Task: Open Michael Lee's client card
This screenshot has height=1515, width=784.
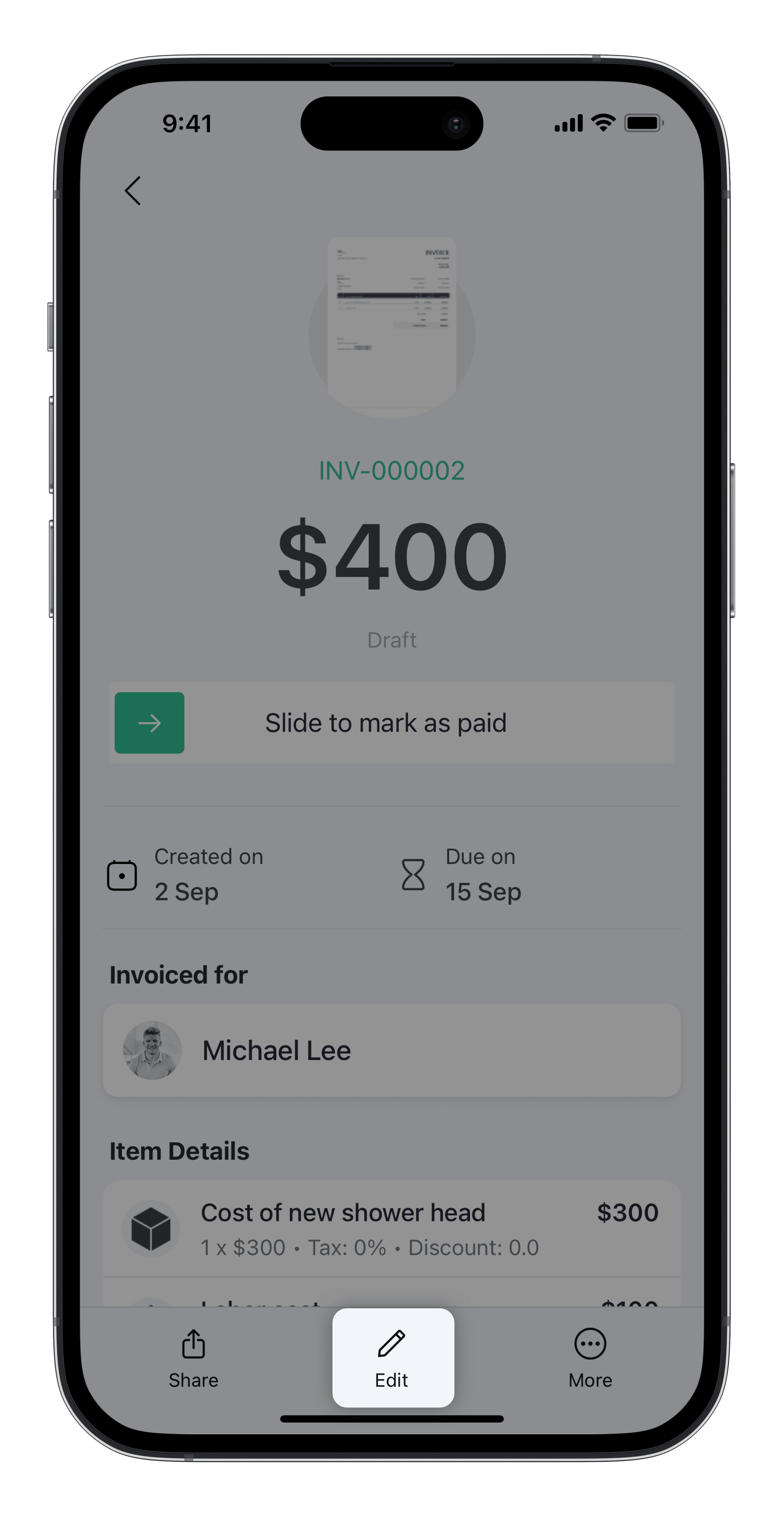Action: point(392,1050)
